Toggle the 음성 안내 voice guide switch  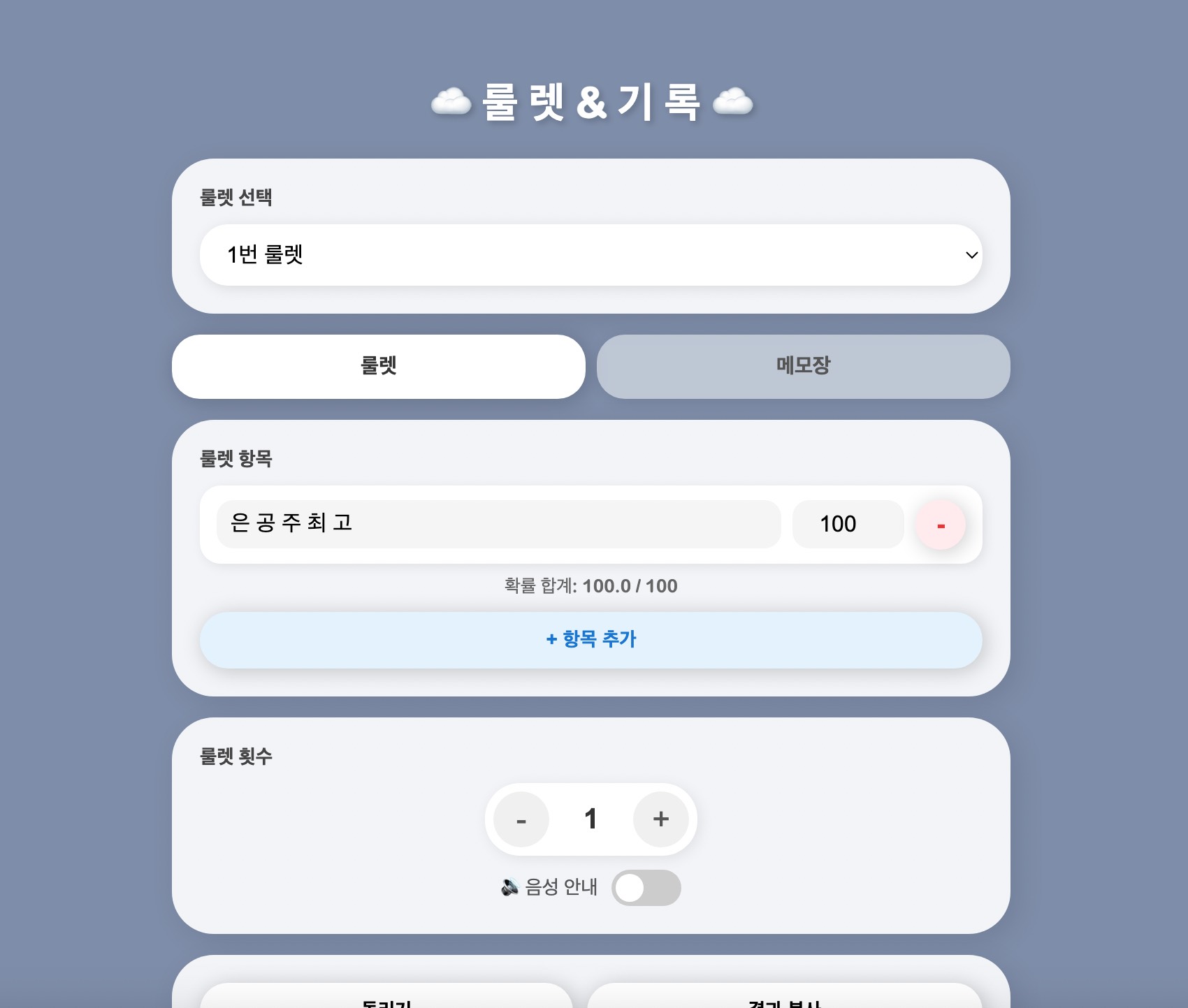(646, 888)
